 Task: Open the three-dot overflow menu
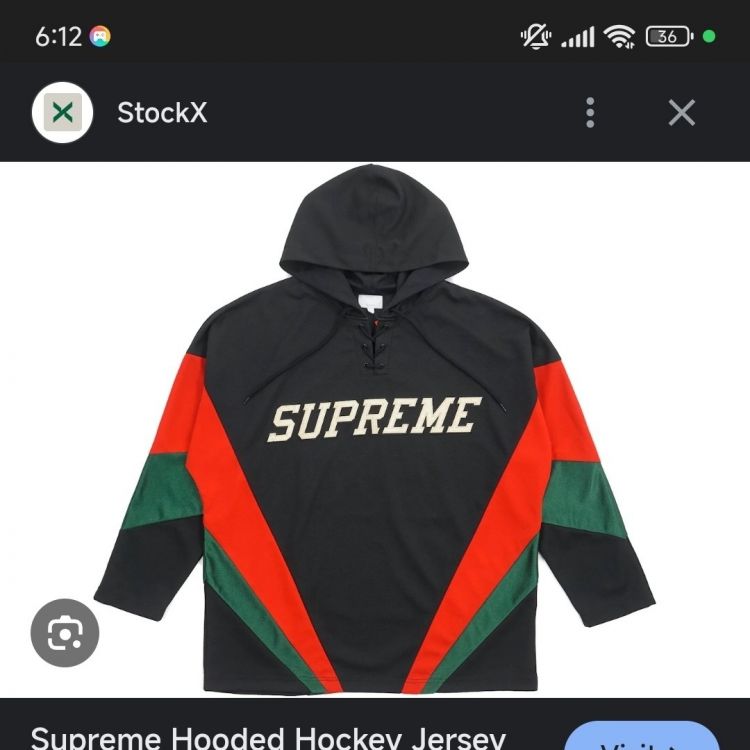(590, 113)
